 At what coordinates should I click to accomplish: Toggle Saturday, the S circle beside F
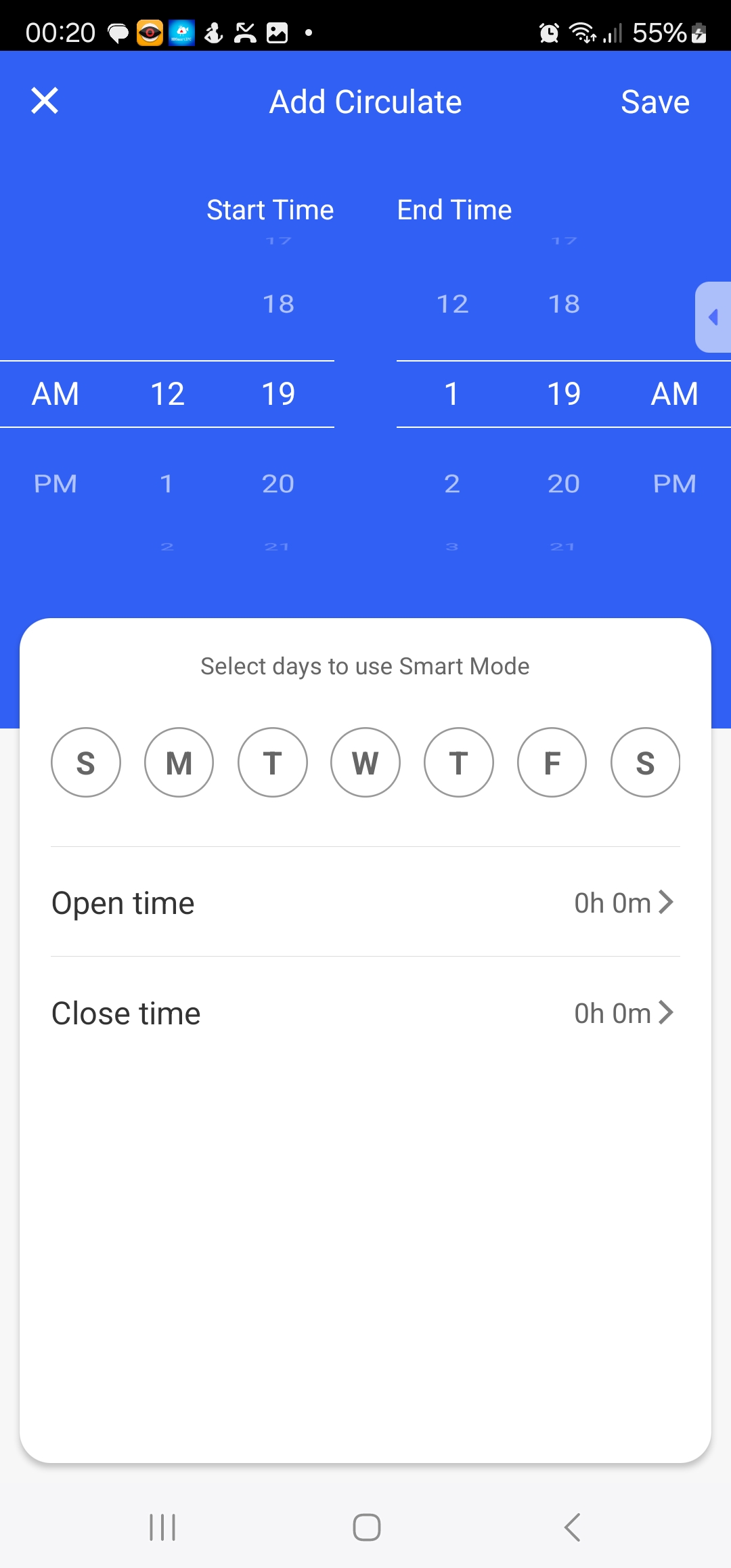pos(645,762)
